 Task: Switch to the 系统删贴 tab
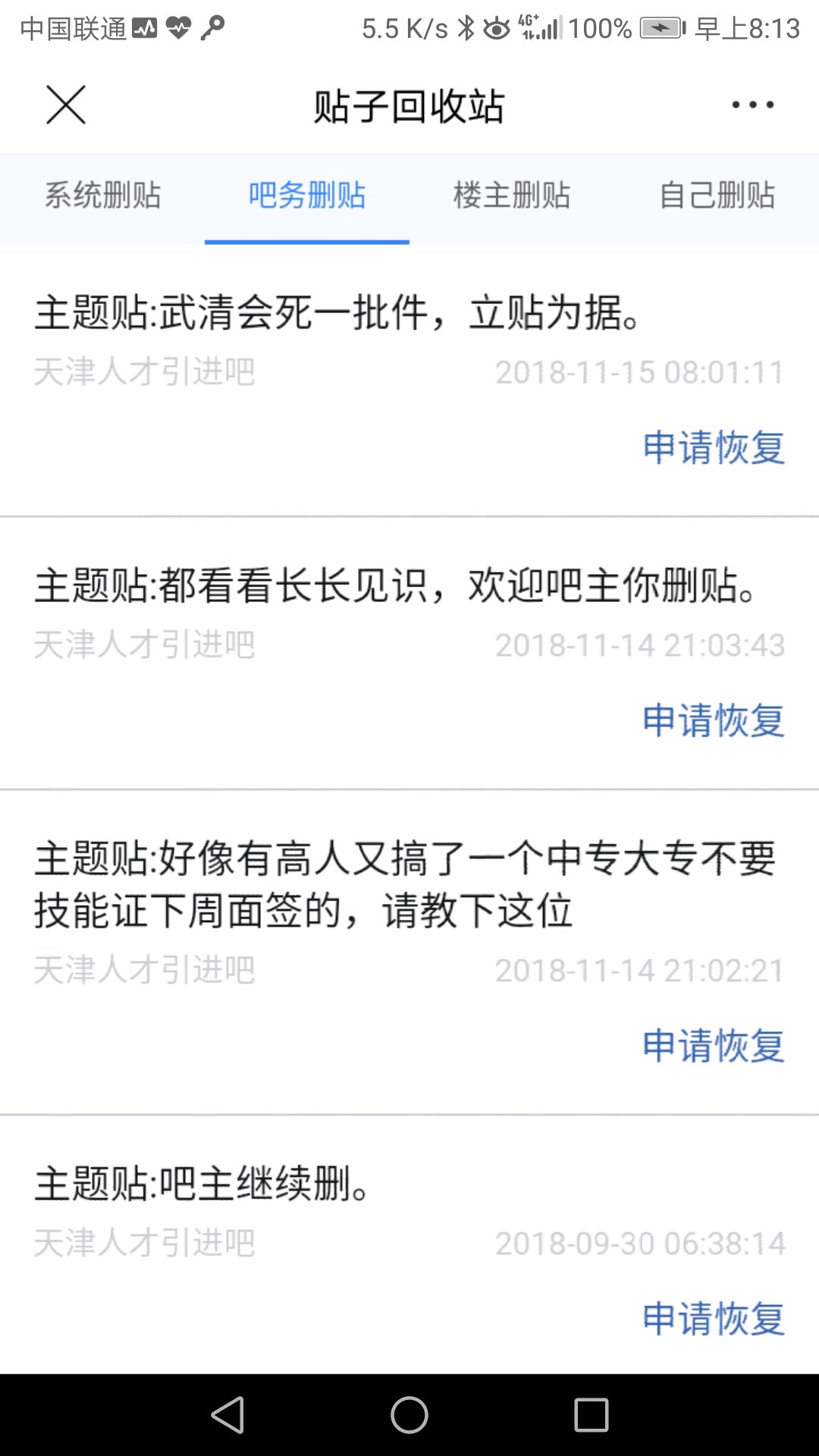[x=102, y=196]
